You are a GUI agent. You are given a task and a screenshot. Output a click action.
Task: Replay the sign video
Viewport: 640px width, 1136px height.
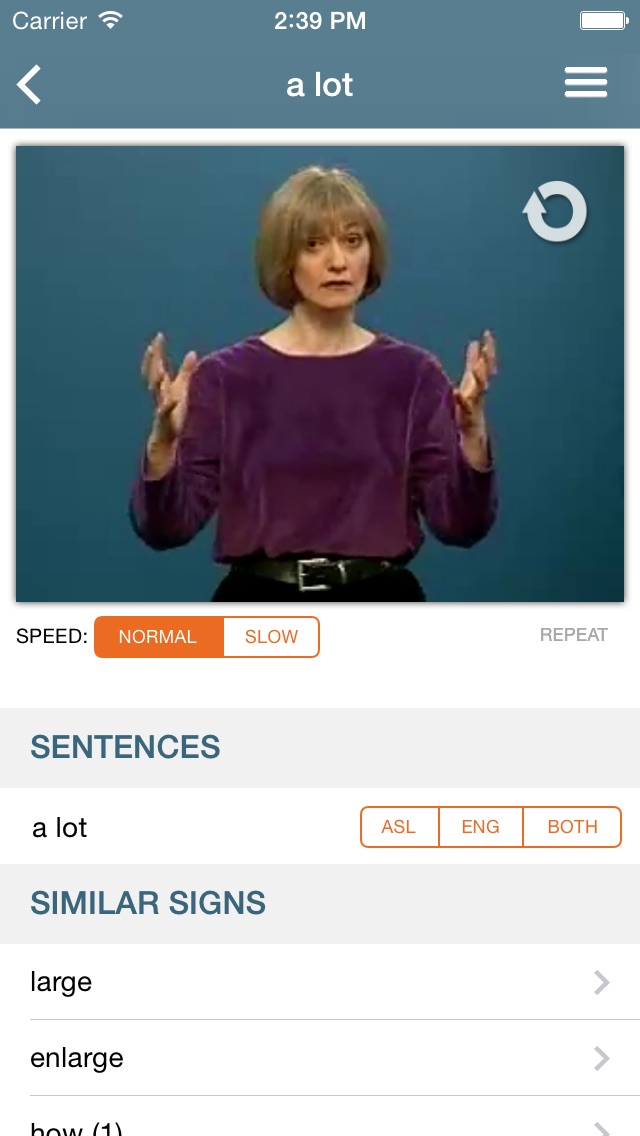555,211
